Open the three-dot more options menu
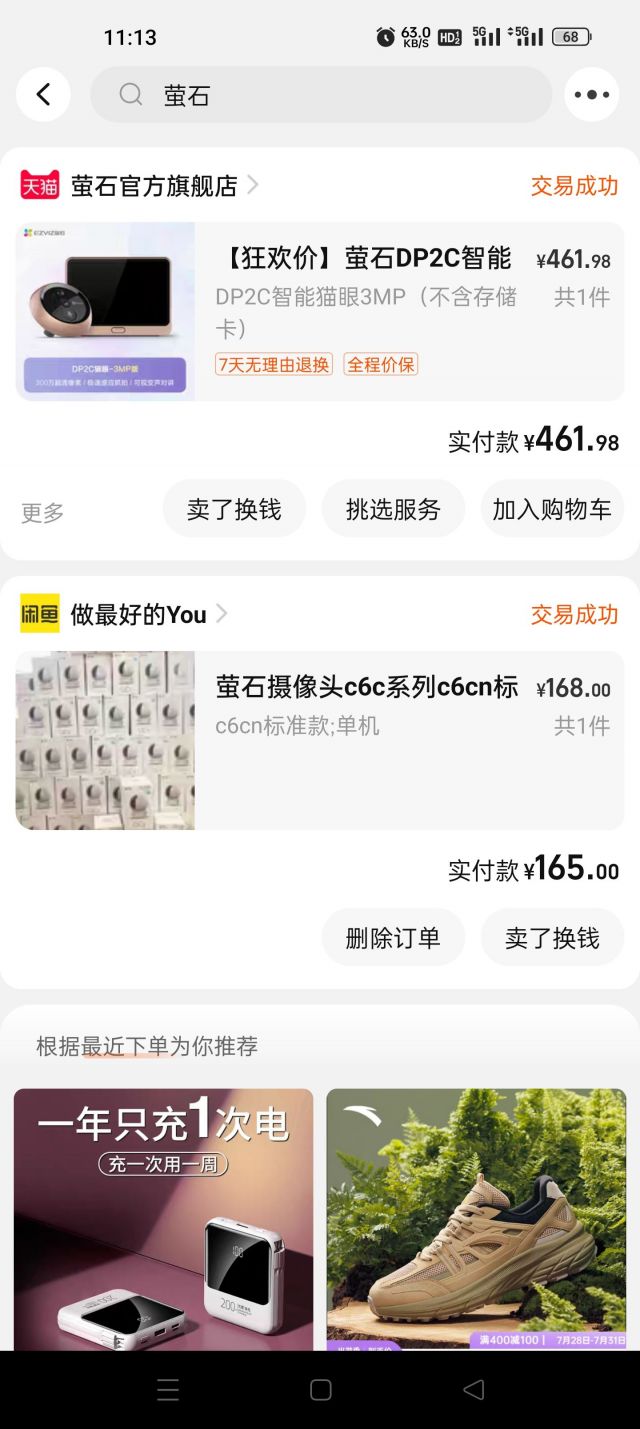Viewport: 640px width, 1429px height. tap(591, 95)
